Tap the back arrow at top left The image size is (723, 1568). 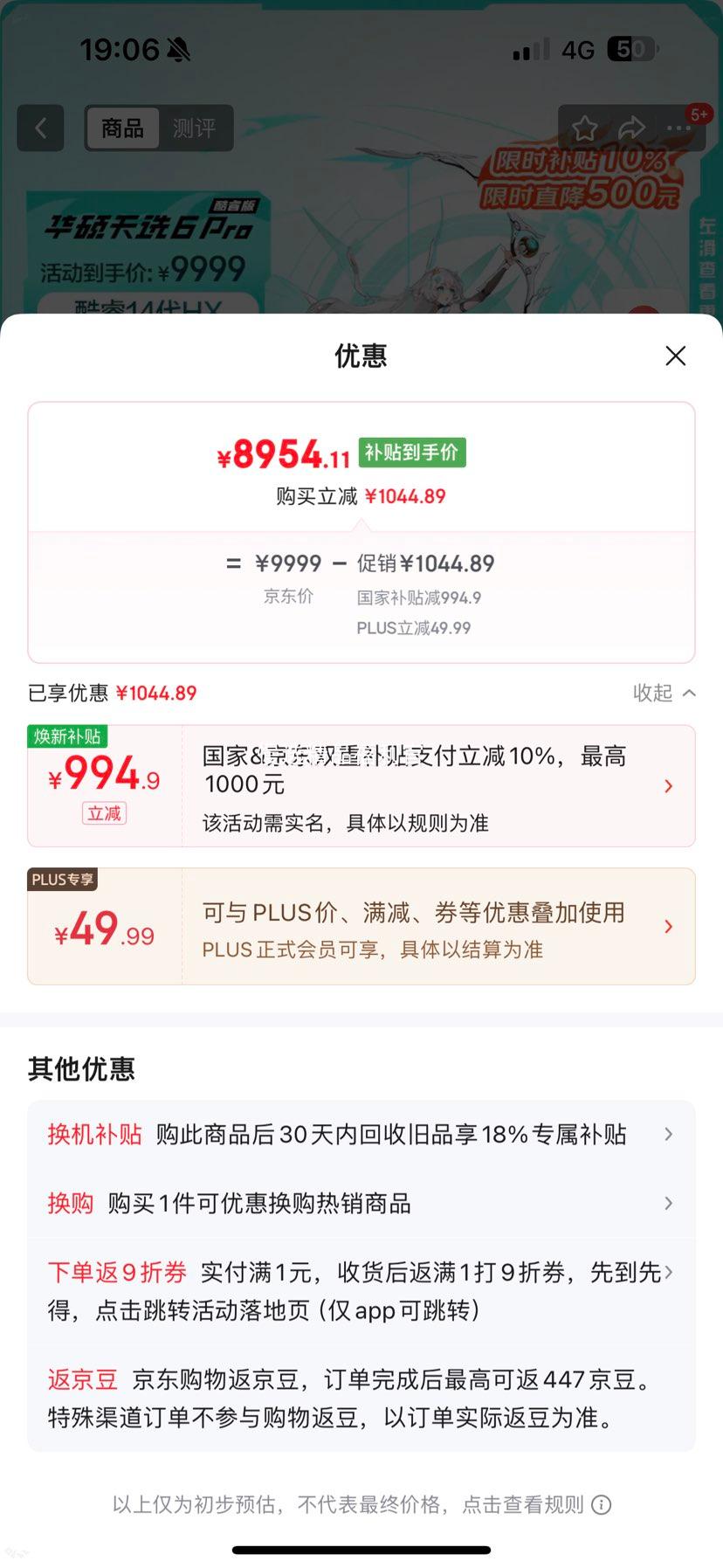click(40, 128)
